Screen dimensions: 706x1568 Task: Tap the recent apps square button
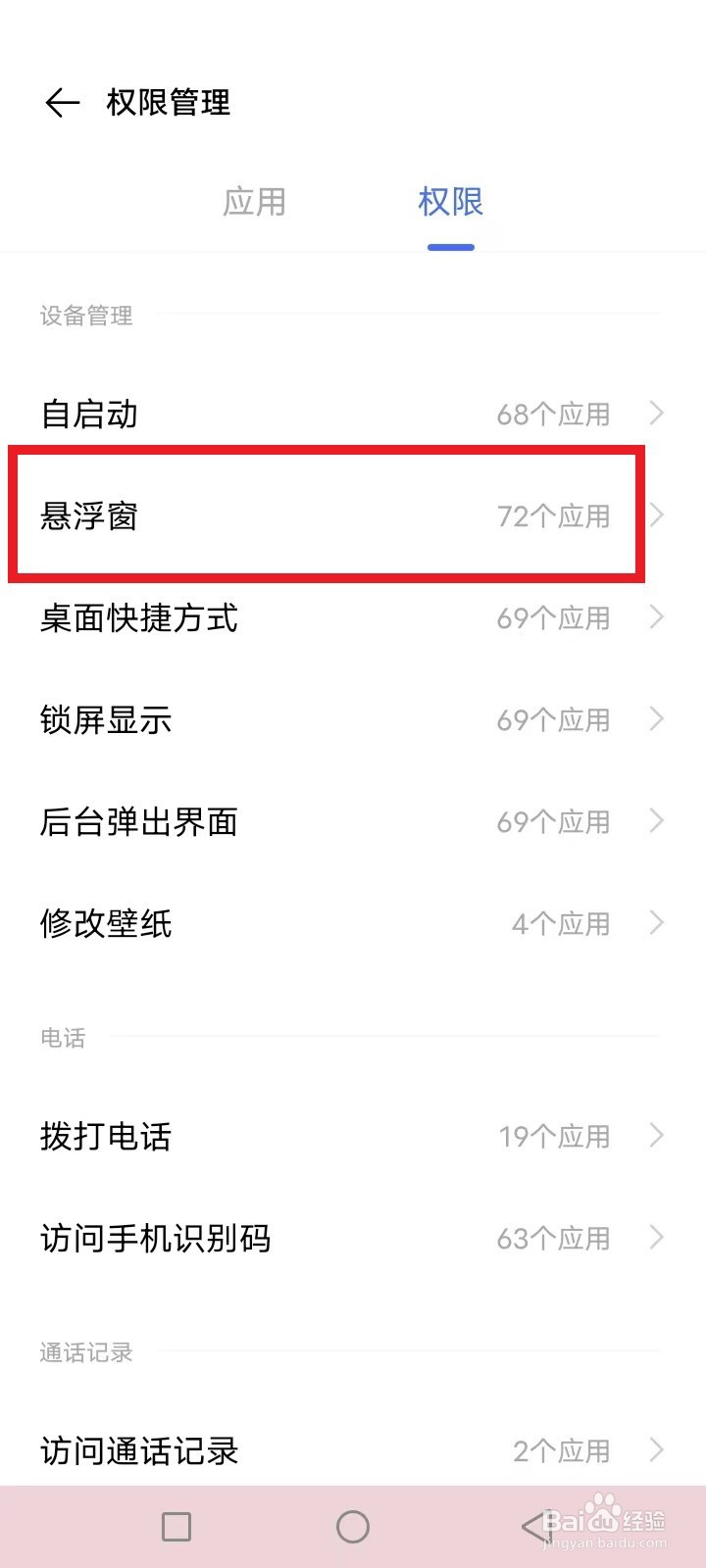coord(176,1526)
